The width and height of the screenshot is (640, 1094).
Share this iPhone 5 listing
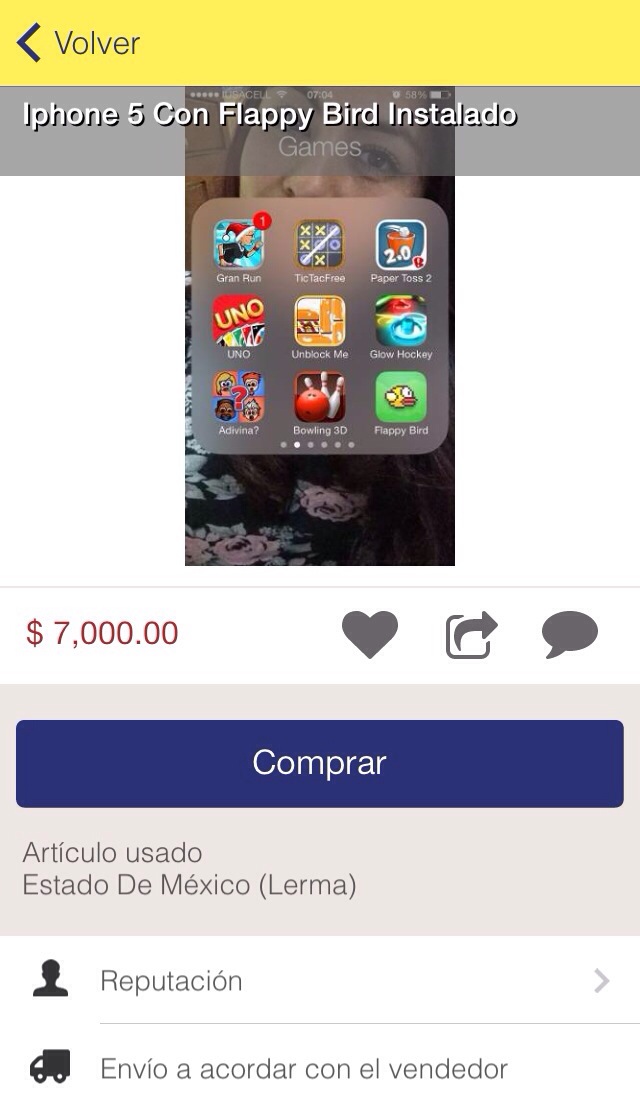(x=471, y=634)
